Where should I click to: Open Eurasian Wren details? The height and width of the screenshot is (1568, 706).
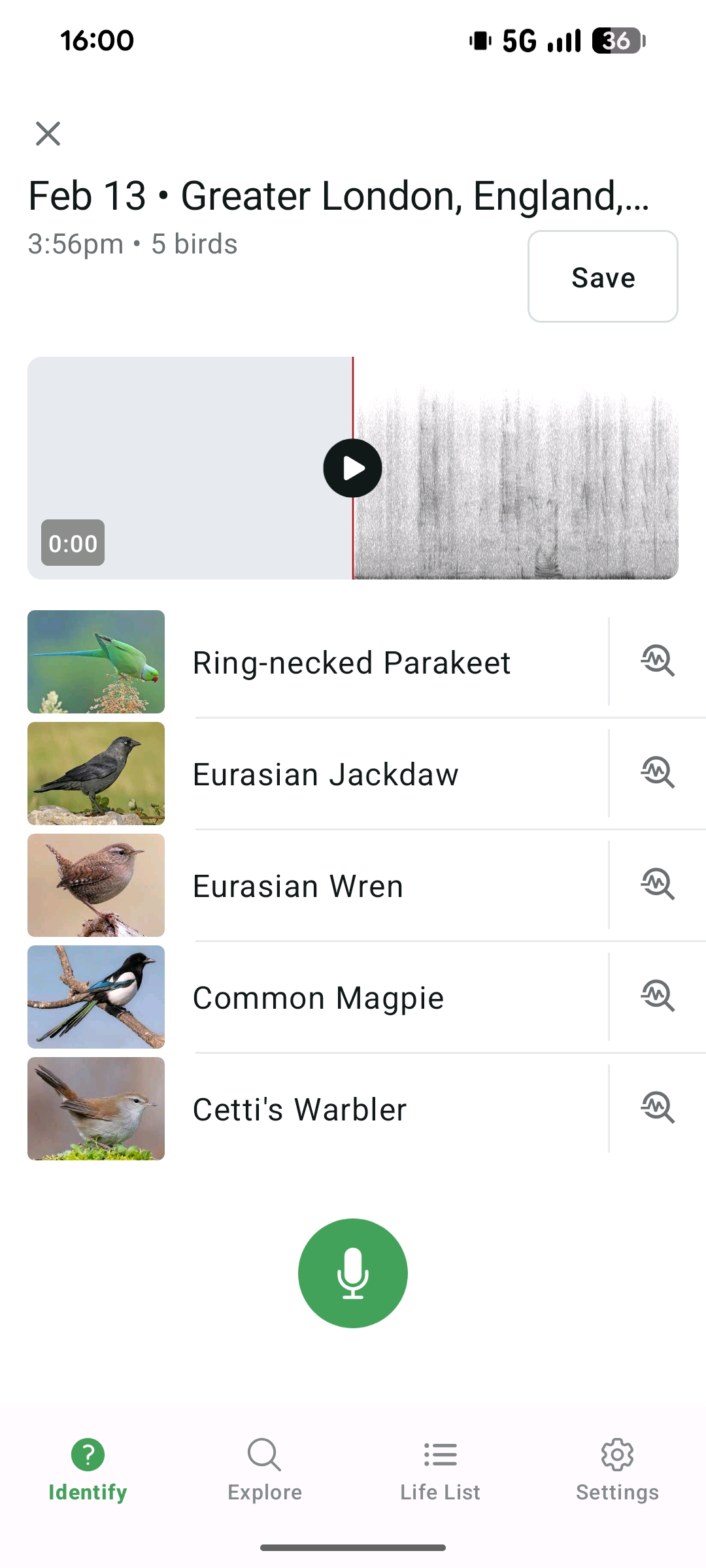[298, 886]
